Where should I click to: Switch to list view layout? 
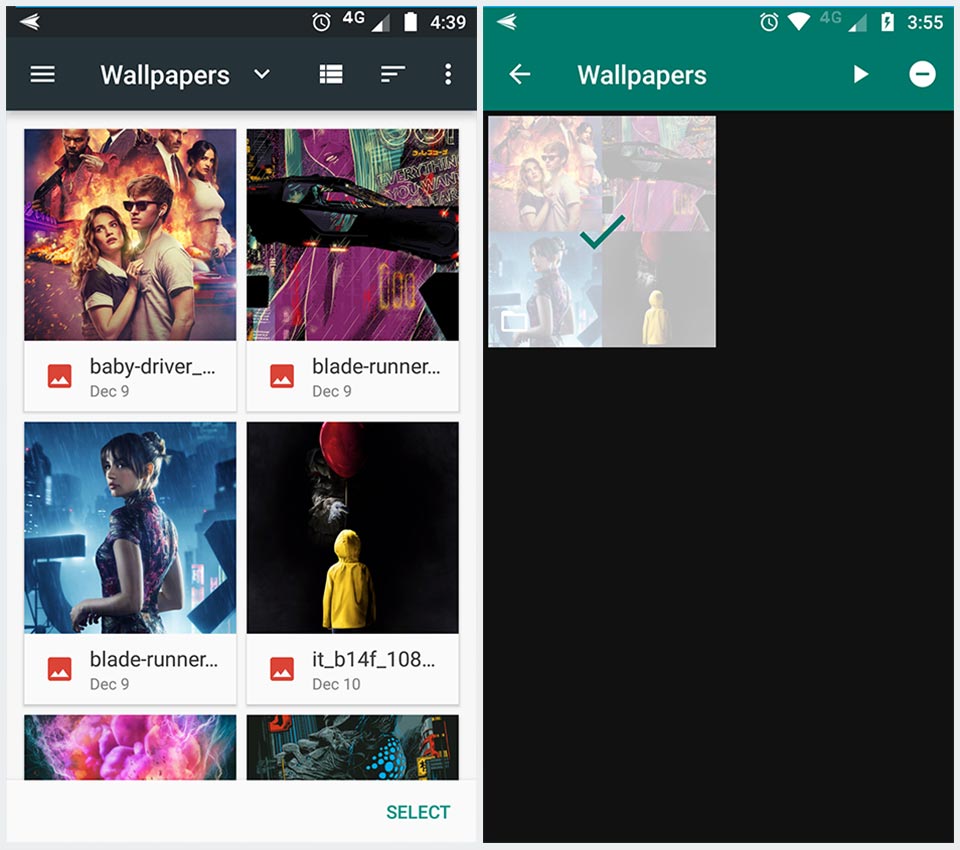point(331,74)
